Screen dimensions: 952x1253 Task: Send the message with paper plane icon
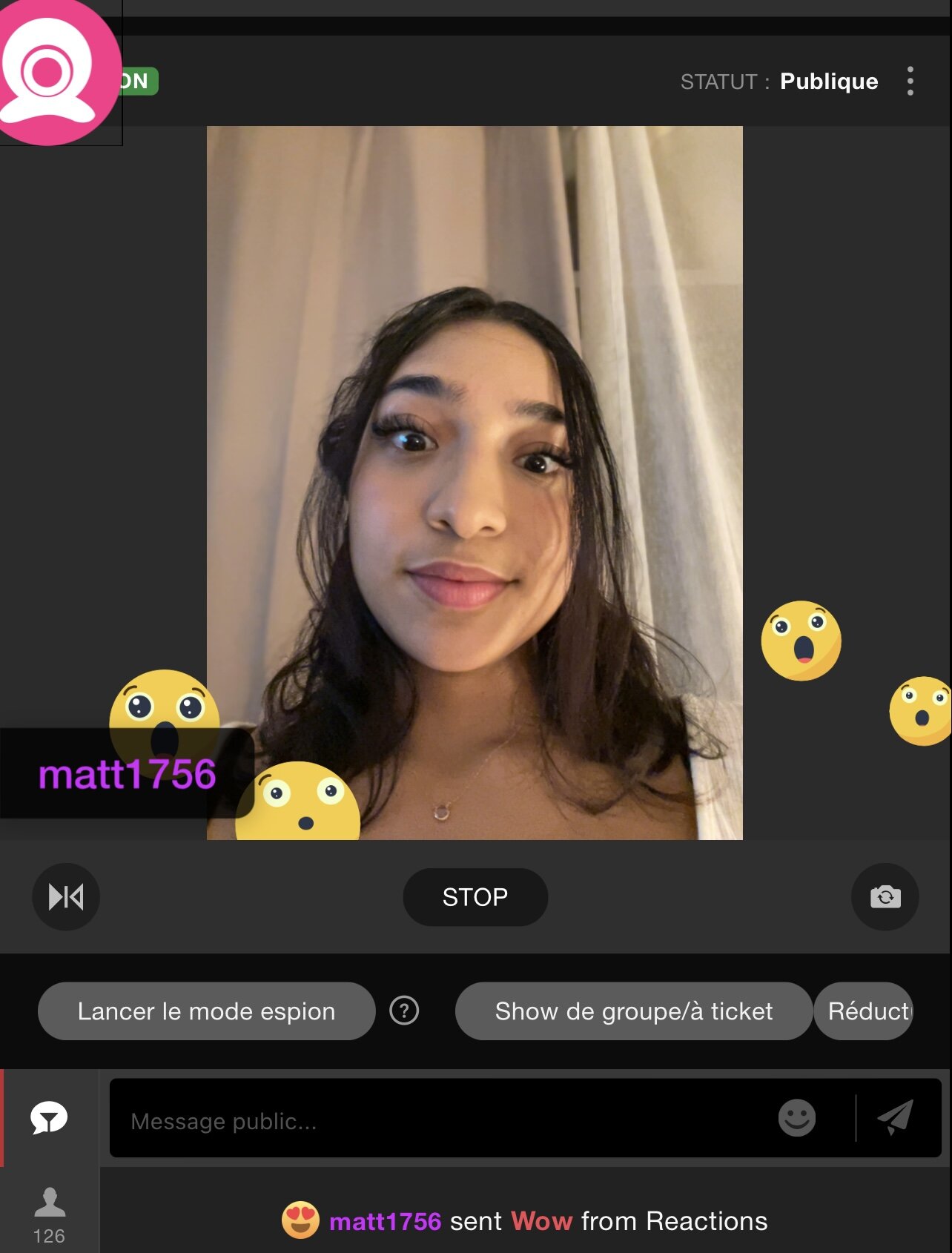(896, 1118)
